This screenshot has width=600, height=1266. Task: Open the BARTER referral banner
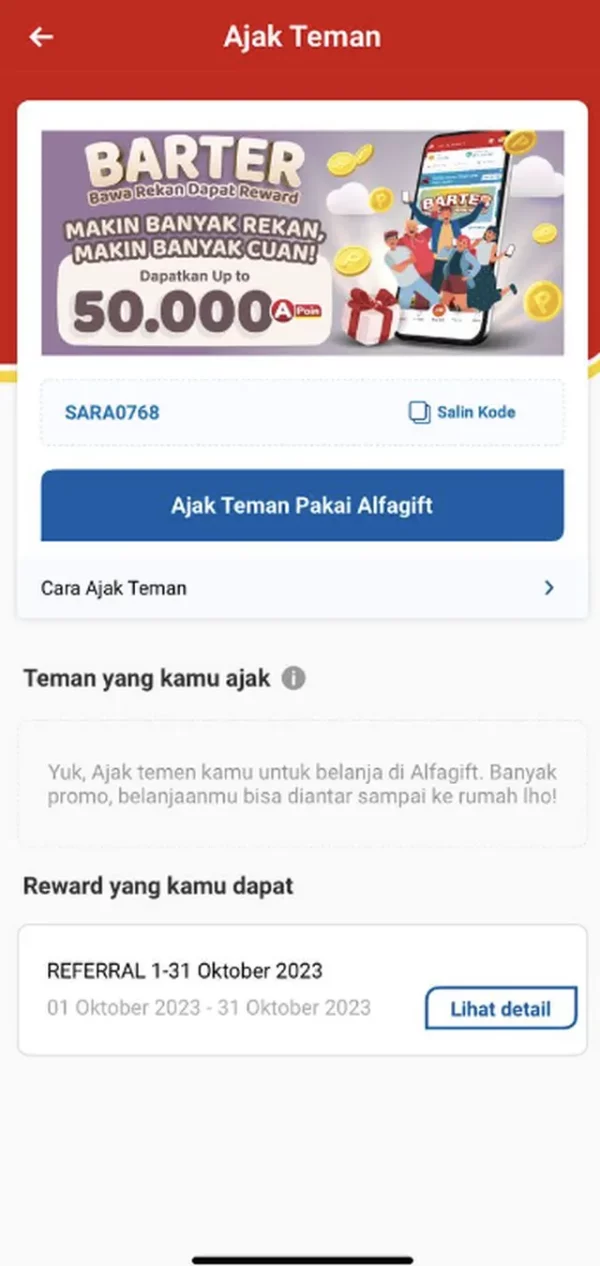point(302,243)
